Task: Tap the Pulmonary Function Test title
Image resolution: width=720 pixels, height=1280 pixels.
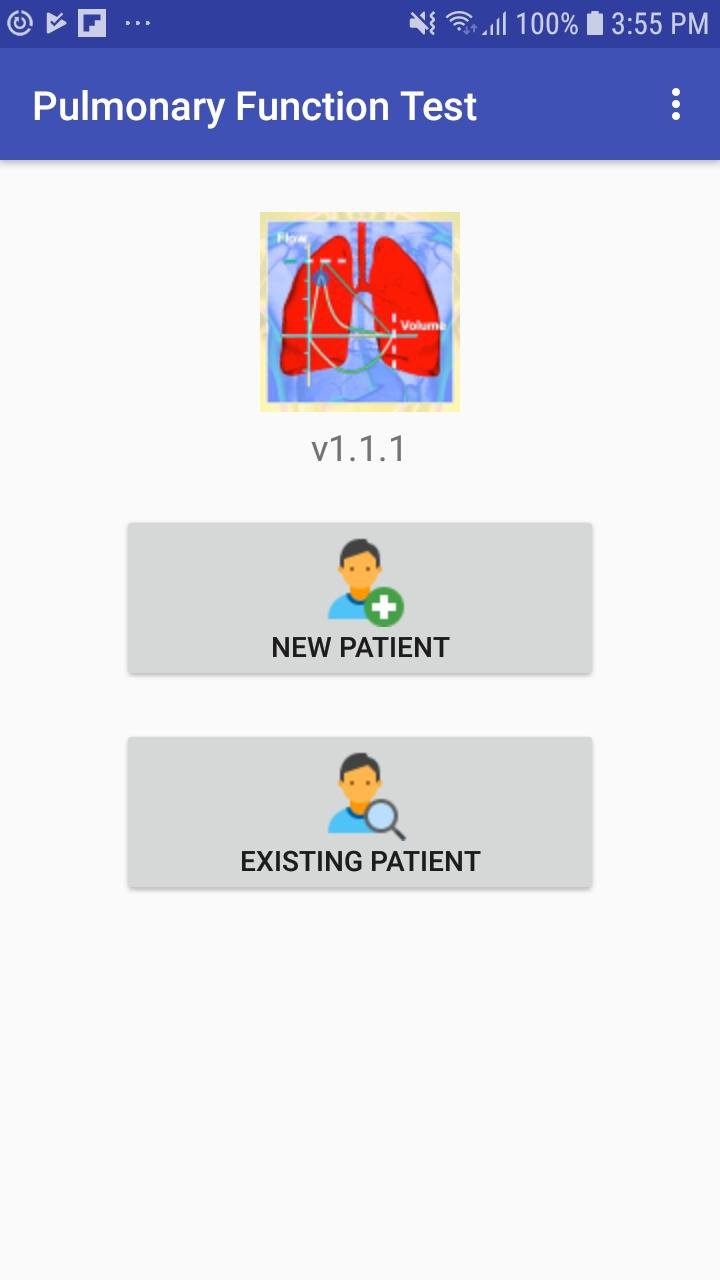Action: (x=254, y=104)
